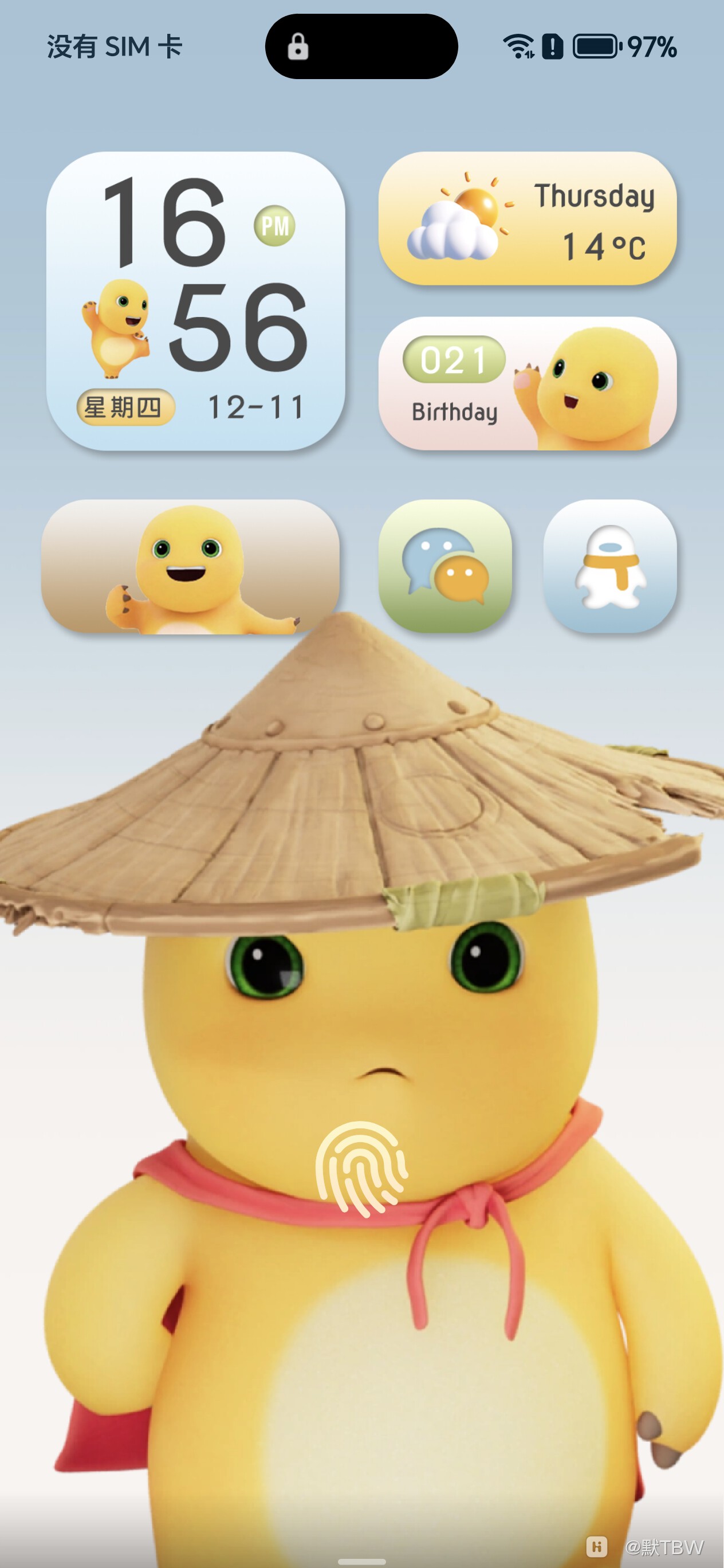Open the Thursday 14°C weather widget
This screenshot has height=1568, width=724.
point(527,218)
